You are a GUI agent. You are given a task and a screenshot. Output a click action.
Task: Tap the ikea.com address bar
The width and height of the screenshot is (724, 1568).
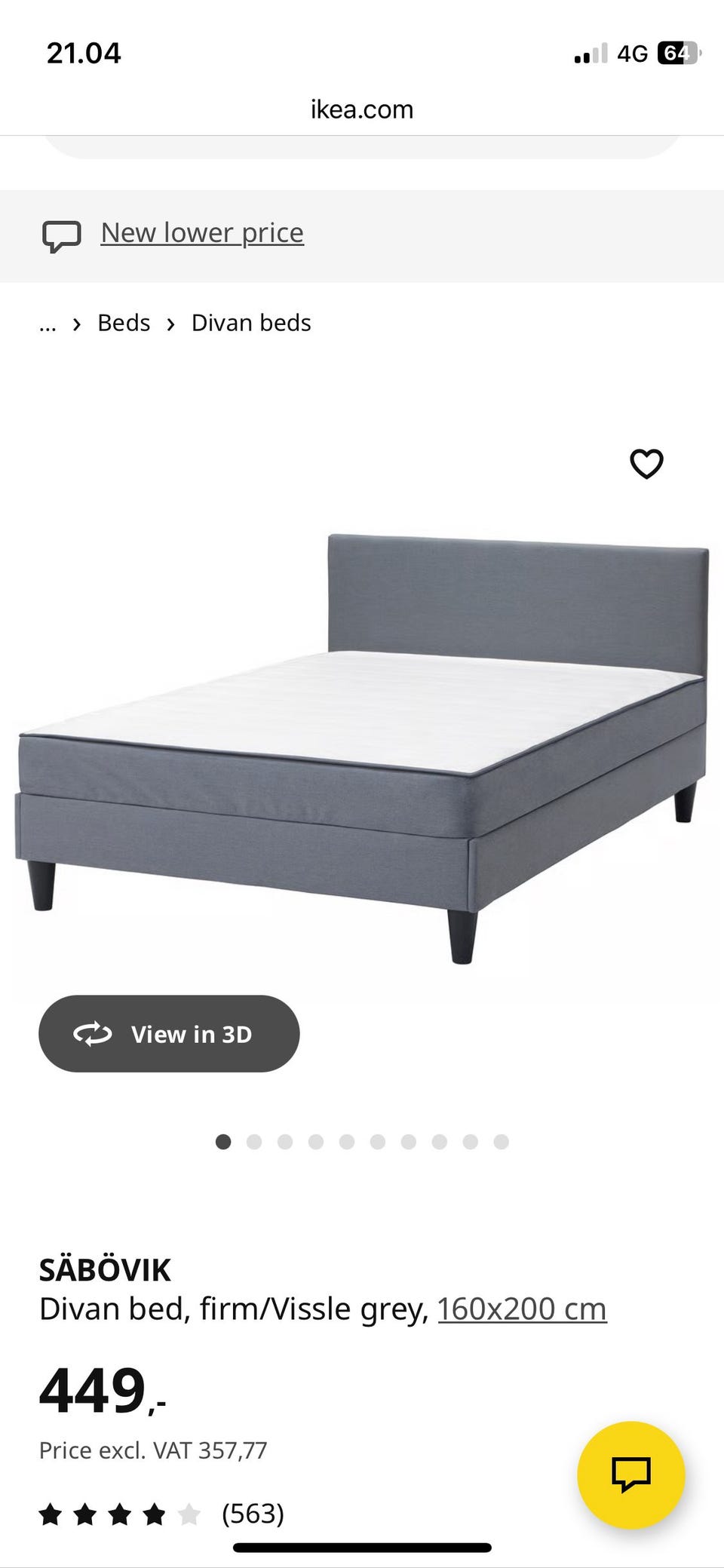(x=362, y=109)
